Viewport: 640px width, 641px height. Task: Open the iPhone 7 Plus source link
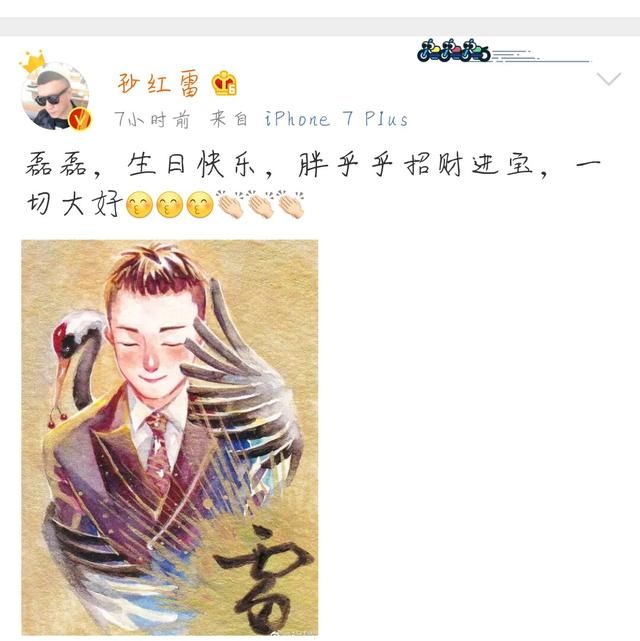pos(336,119)
